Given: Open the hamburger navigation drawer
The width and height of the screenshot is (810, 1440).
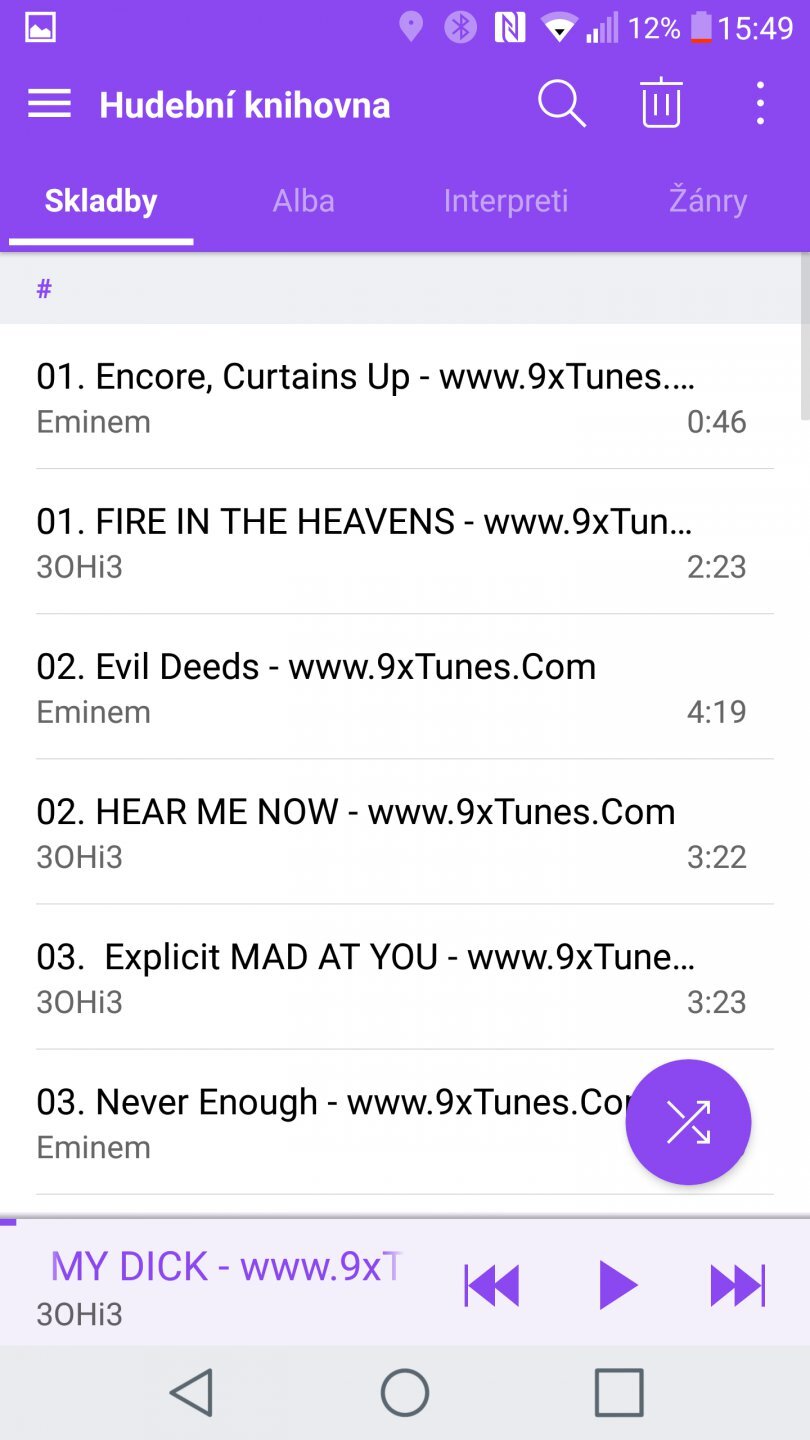Looking at the screenshot, I should (49, 104).
